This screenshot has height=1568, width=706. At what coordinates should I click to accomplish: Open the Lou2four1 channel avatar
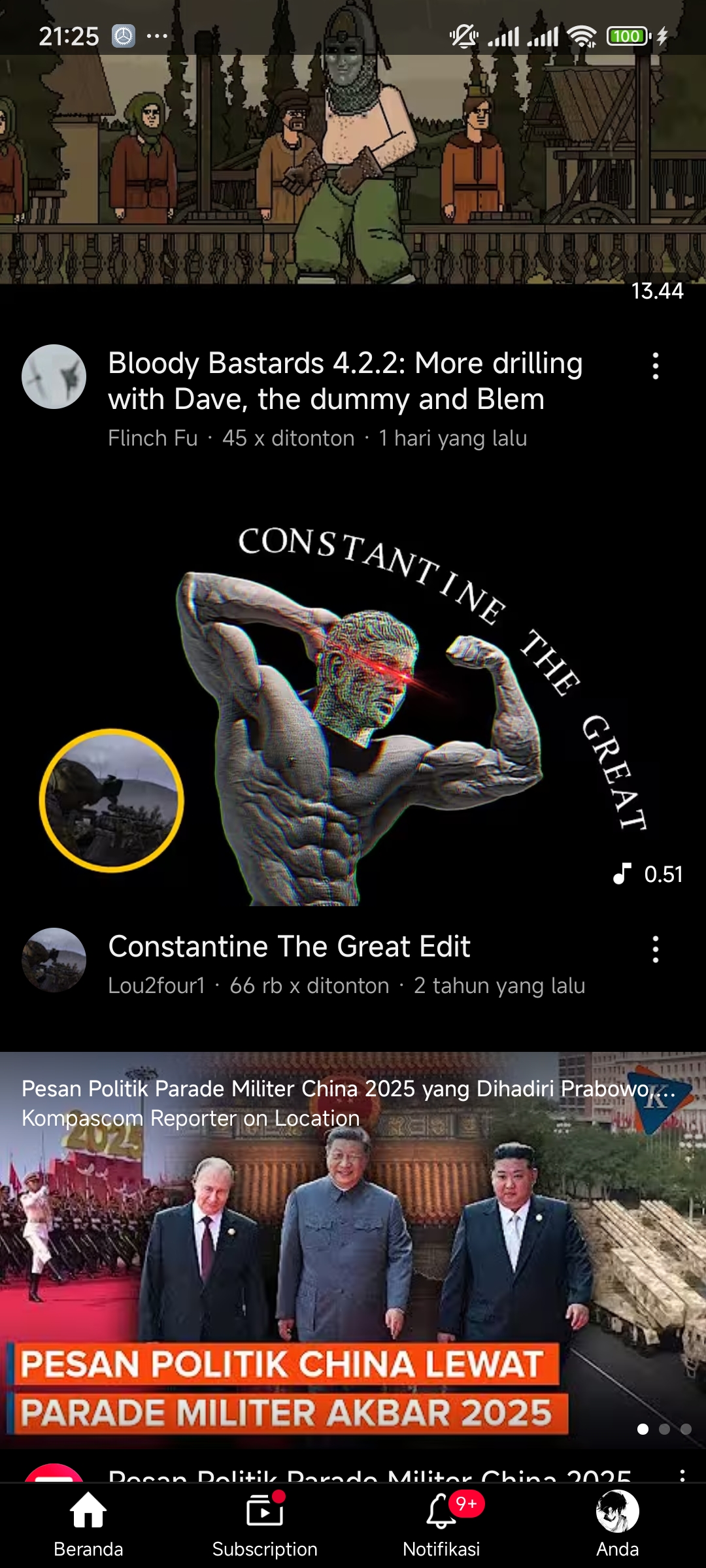[x=54, y=960]
